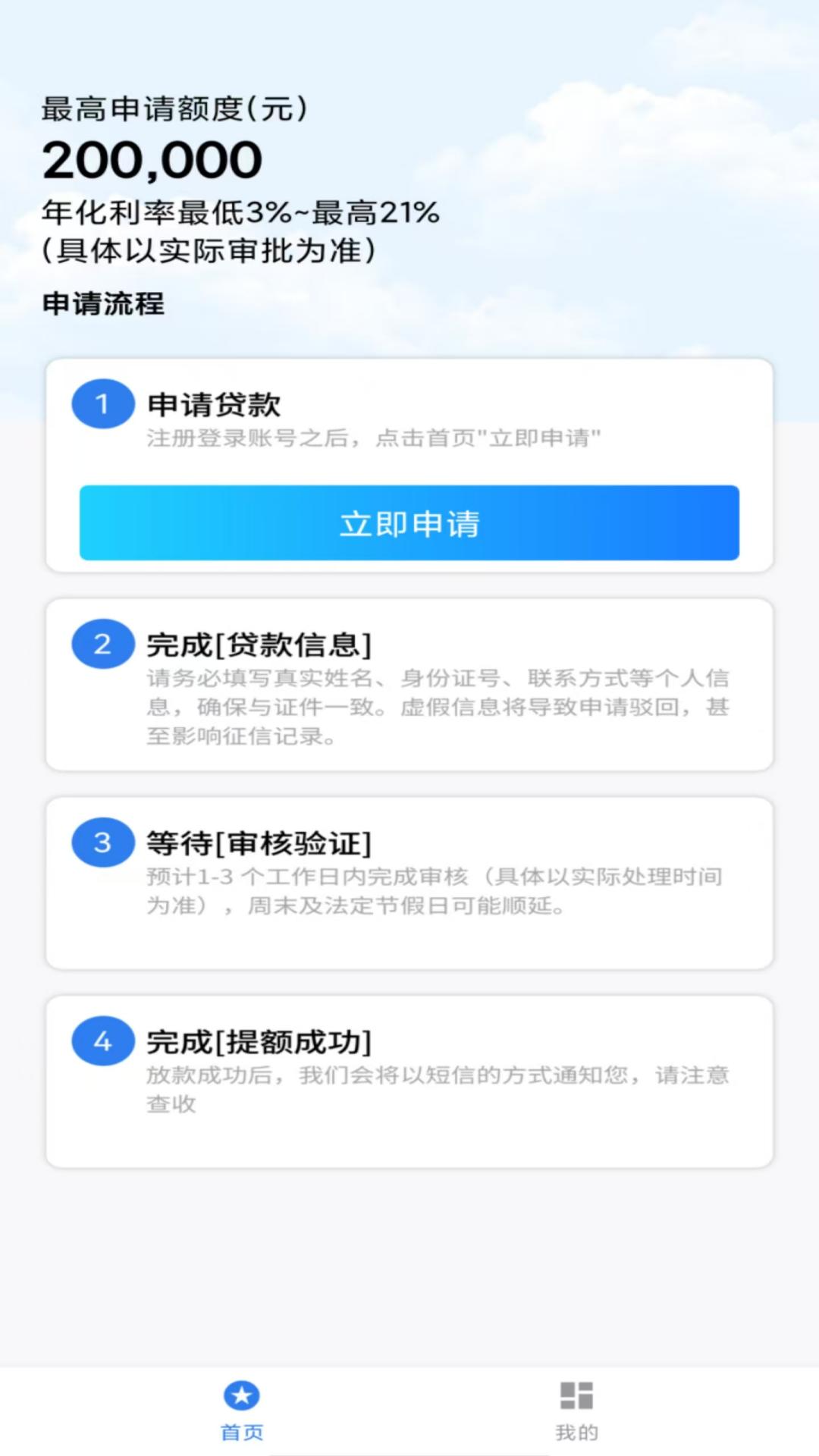Click the blue step 4 circle badge
This screenshot has height=1456, width=819.
click(102, 1040)
